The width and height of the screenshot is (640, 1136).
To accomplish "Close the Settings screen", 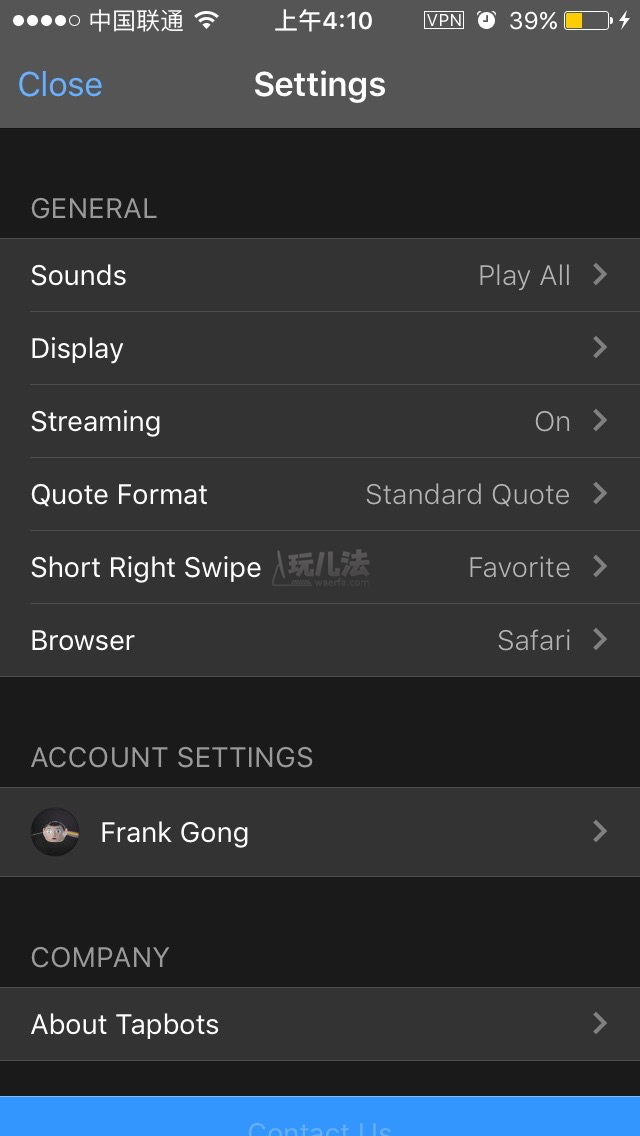I will click(60, 85).
